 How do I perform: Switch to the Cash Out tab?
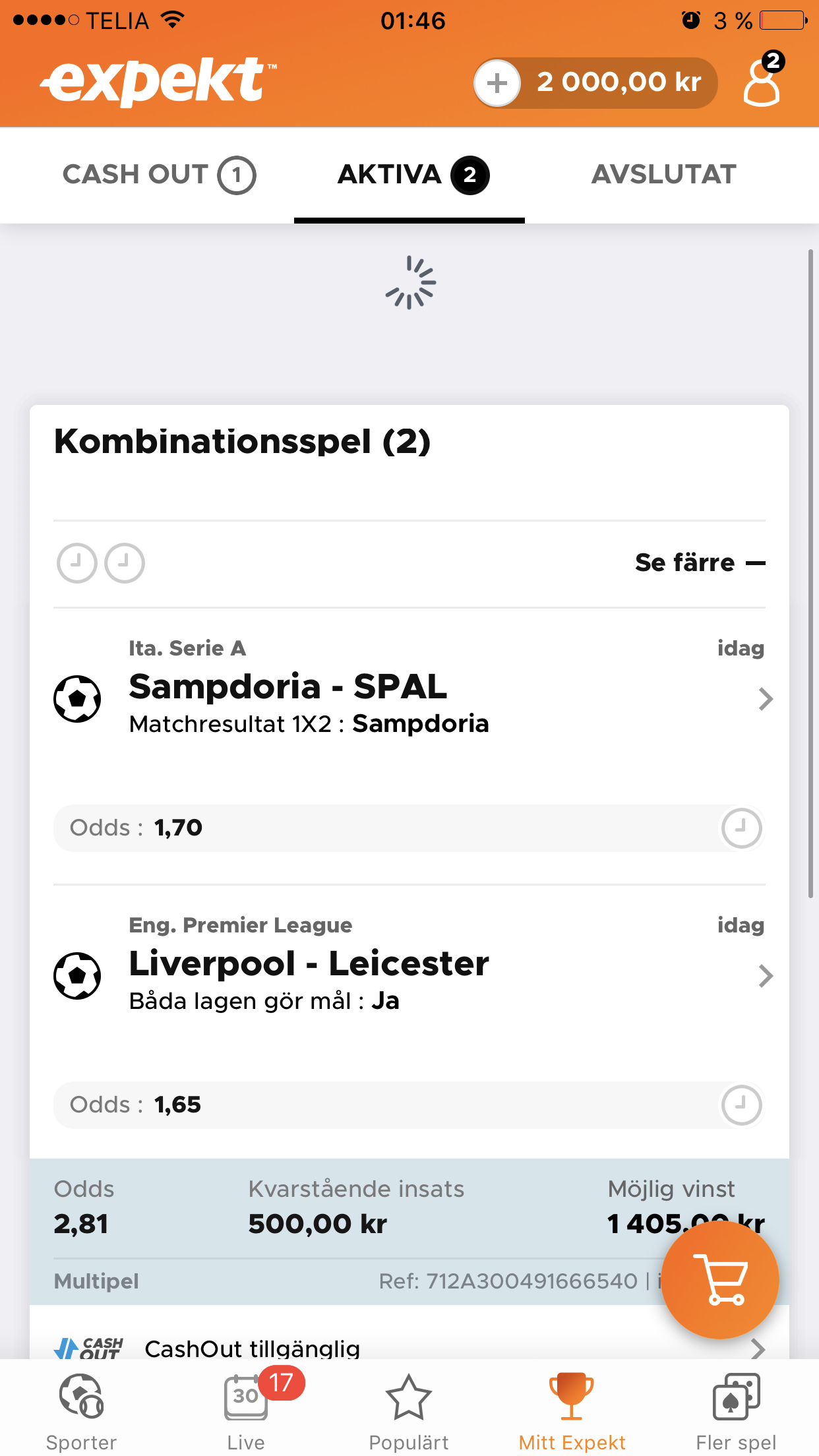point(159,175)
